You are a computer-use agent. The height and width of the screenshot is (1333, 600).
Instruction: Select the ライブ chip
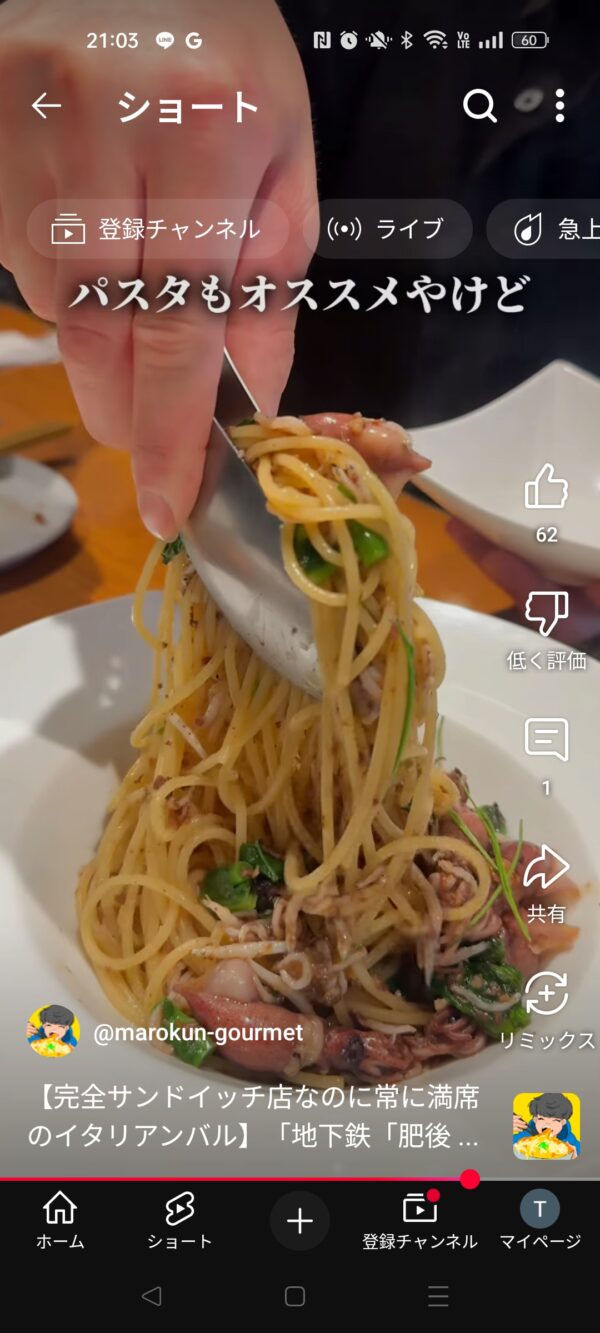(x=387, y=229)
